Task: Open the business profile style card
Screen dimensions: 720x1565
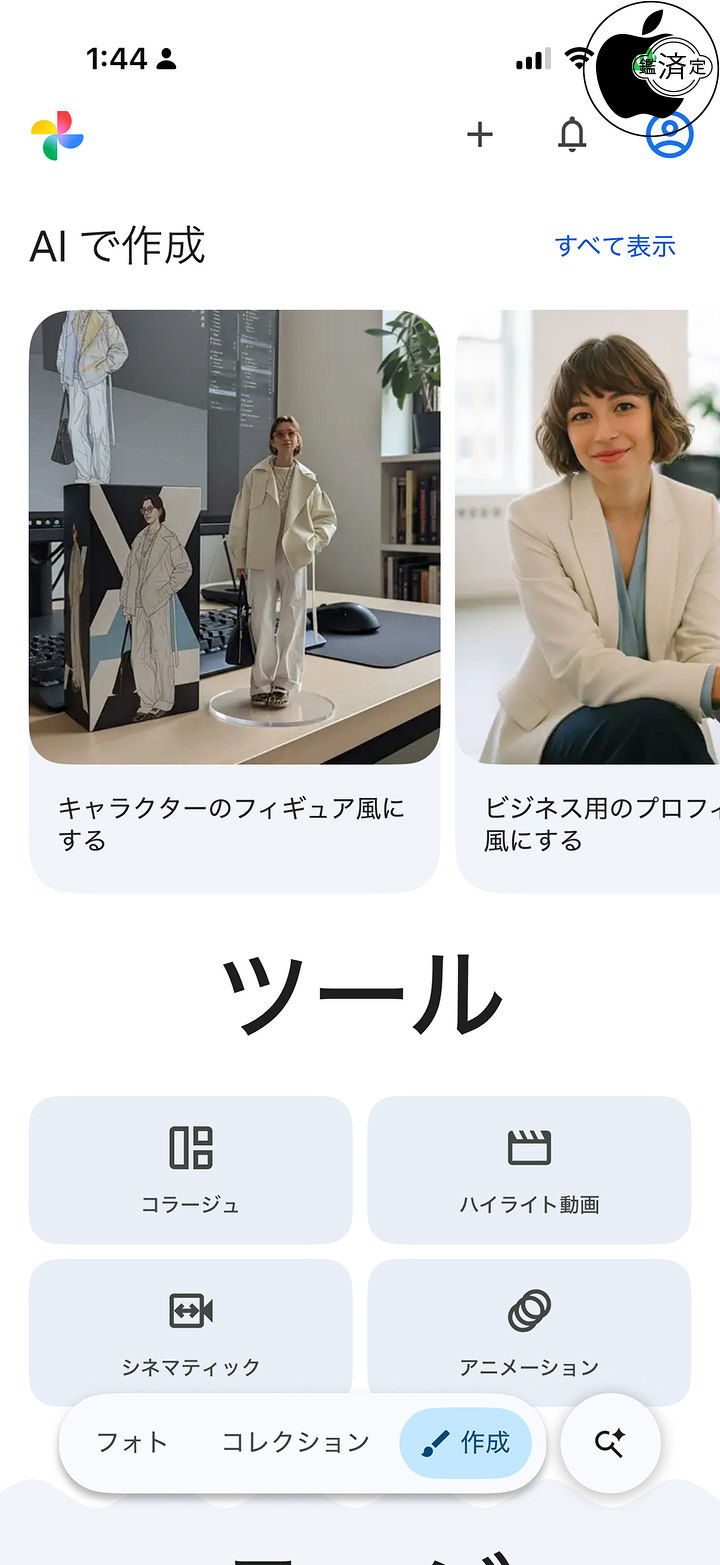Action: tap(588, 600)
